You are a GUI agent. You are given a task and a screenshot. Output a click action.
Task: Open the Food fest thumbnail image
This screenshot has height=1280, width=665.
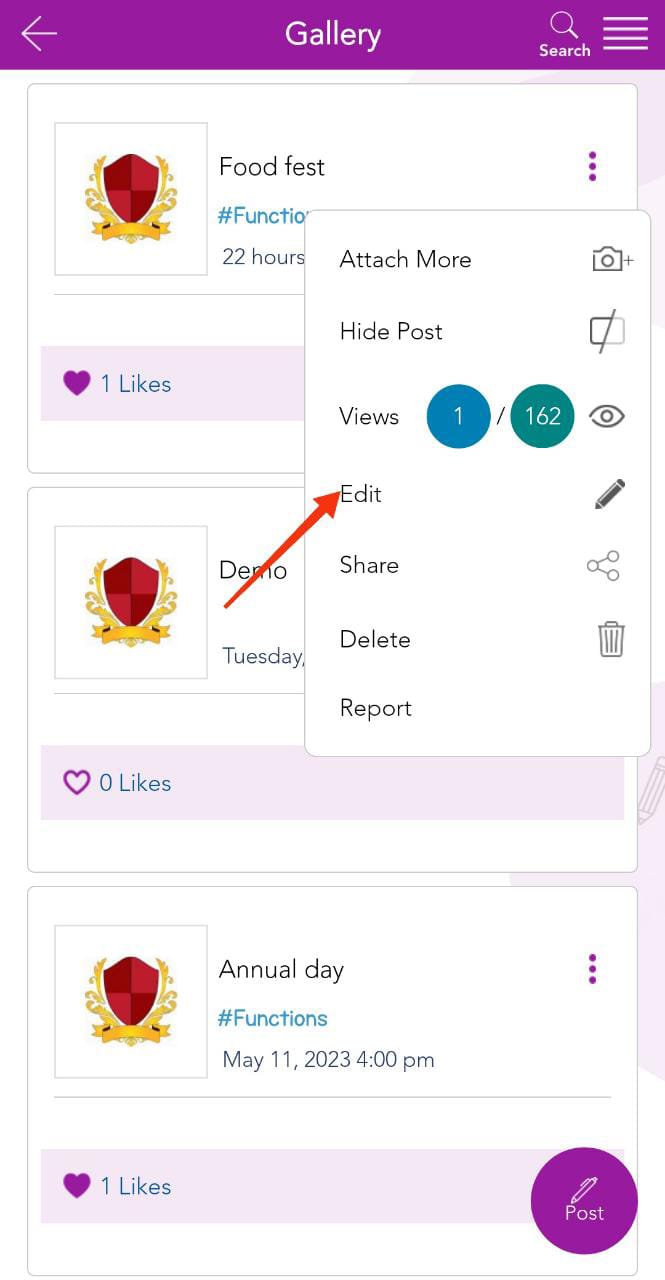131,199
